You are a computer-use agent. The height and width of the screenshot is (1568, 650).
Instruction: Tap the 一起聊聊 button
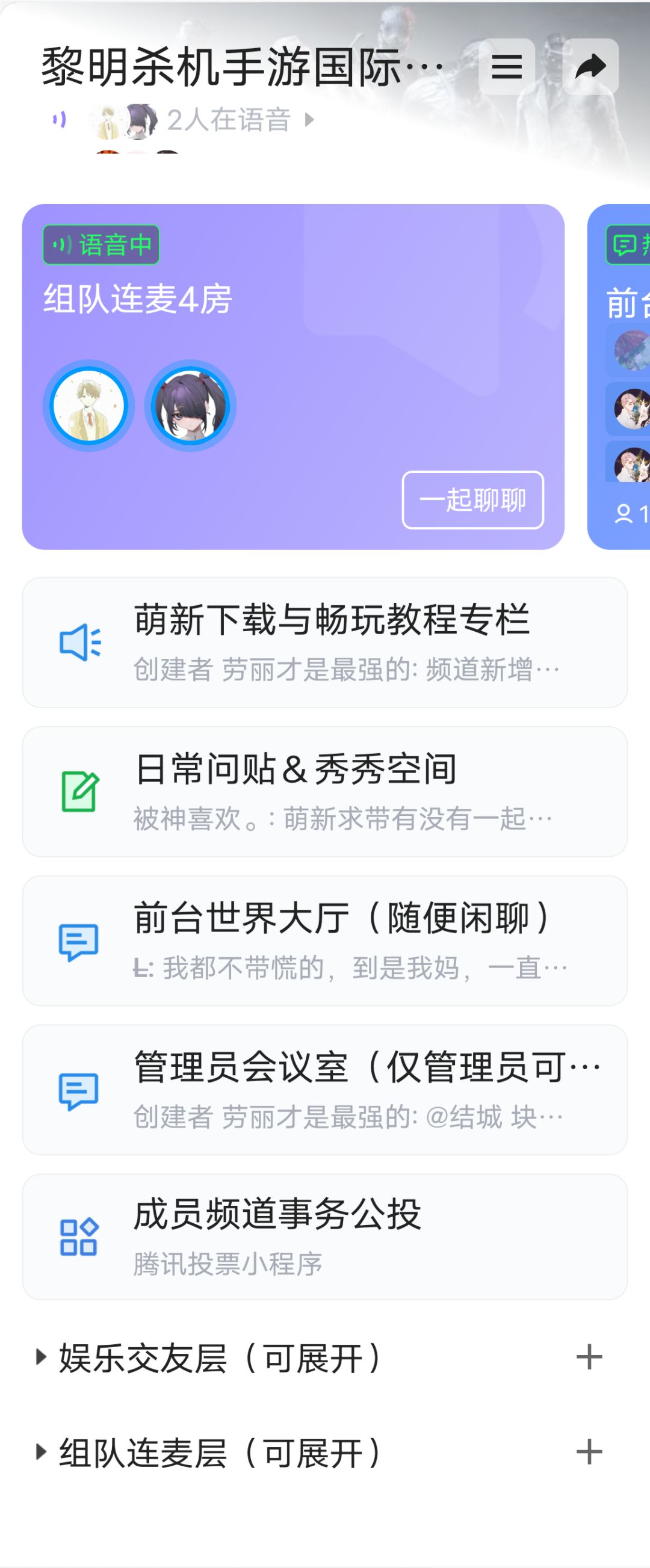pos(472,500)
